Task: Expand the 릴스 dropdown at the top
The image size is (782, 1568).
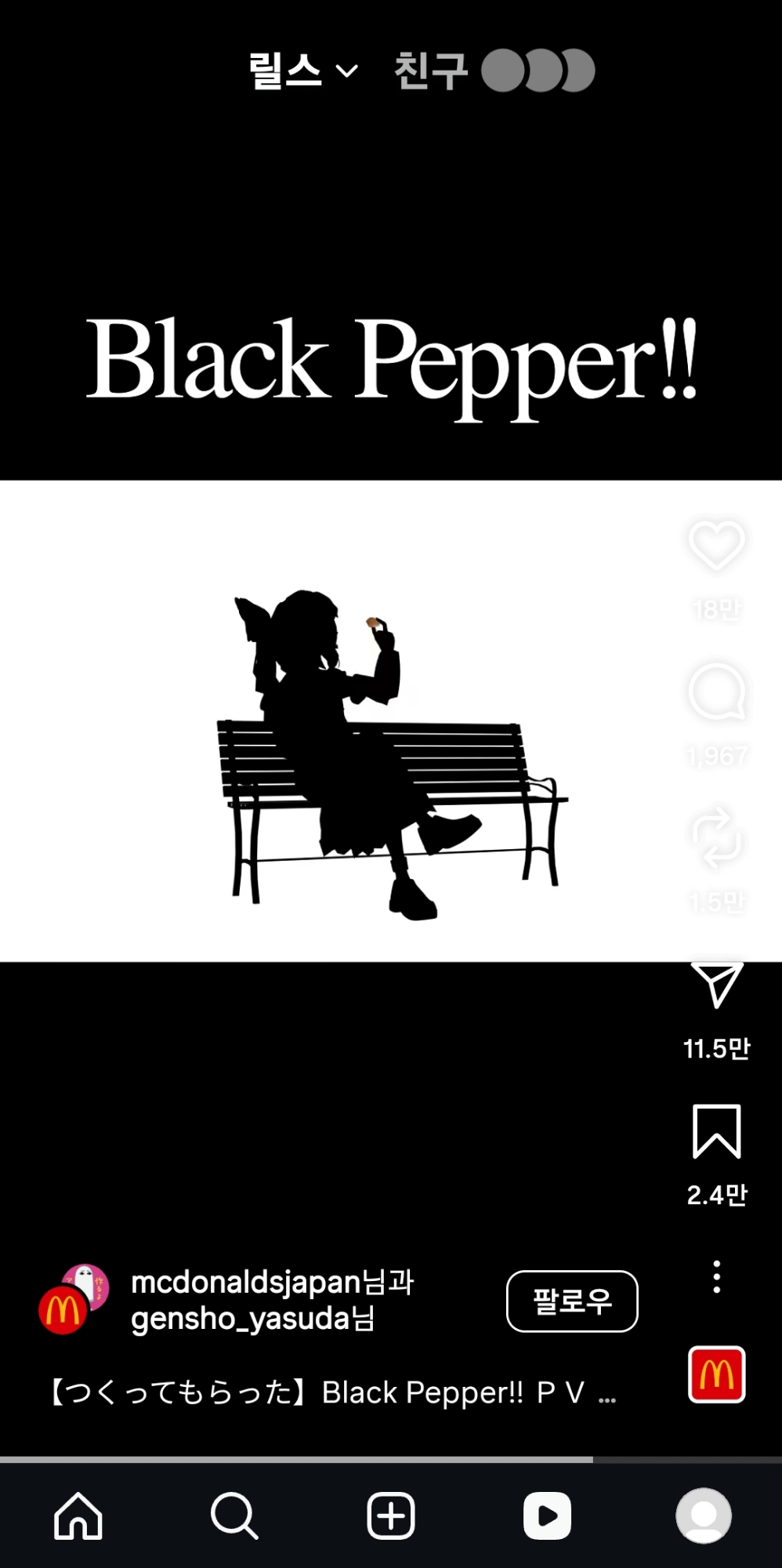Action: coord(303,71)
